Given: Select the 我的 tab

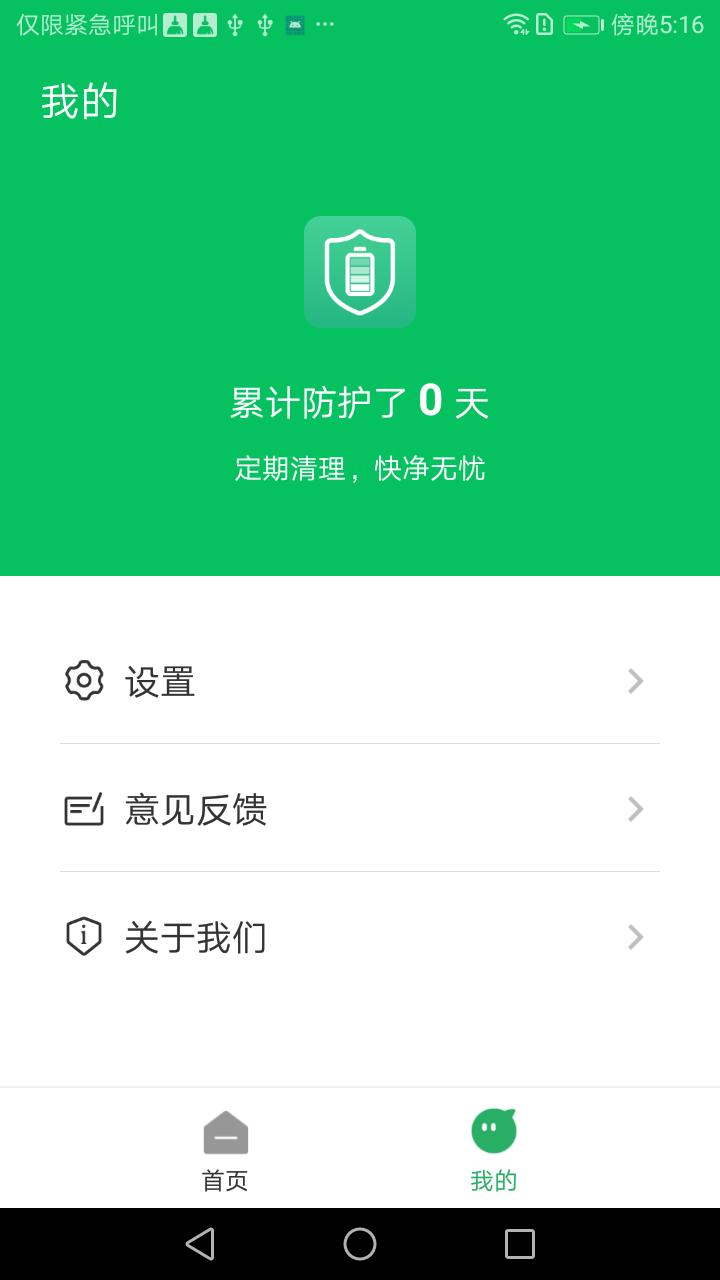Looking at the screenshot, I should point(493,1148).
